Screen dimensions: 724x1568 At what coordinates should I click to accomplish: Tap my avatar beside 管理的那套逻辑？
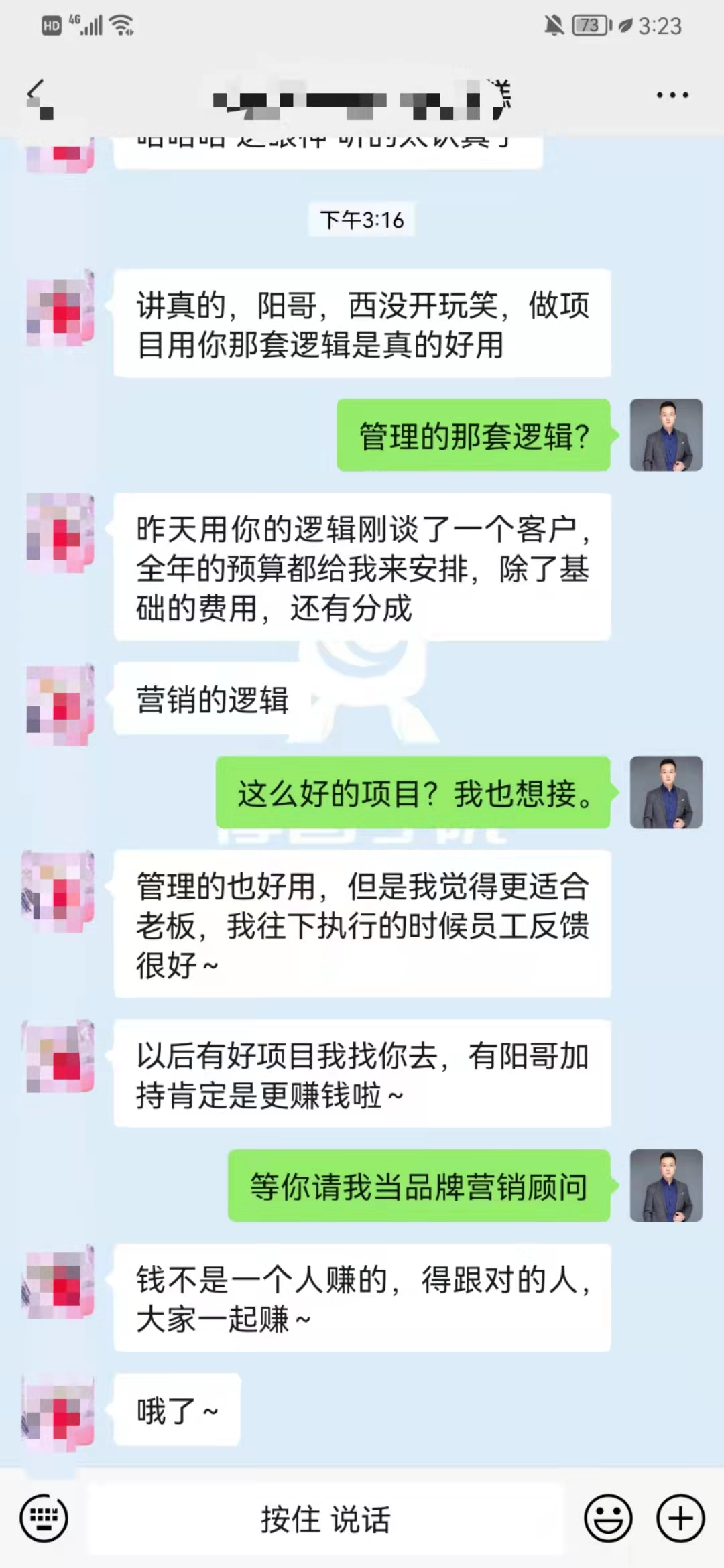pos(666,435)
